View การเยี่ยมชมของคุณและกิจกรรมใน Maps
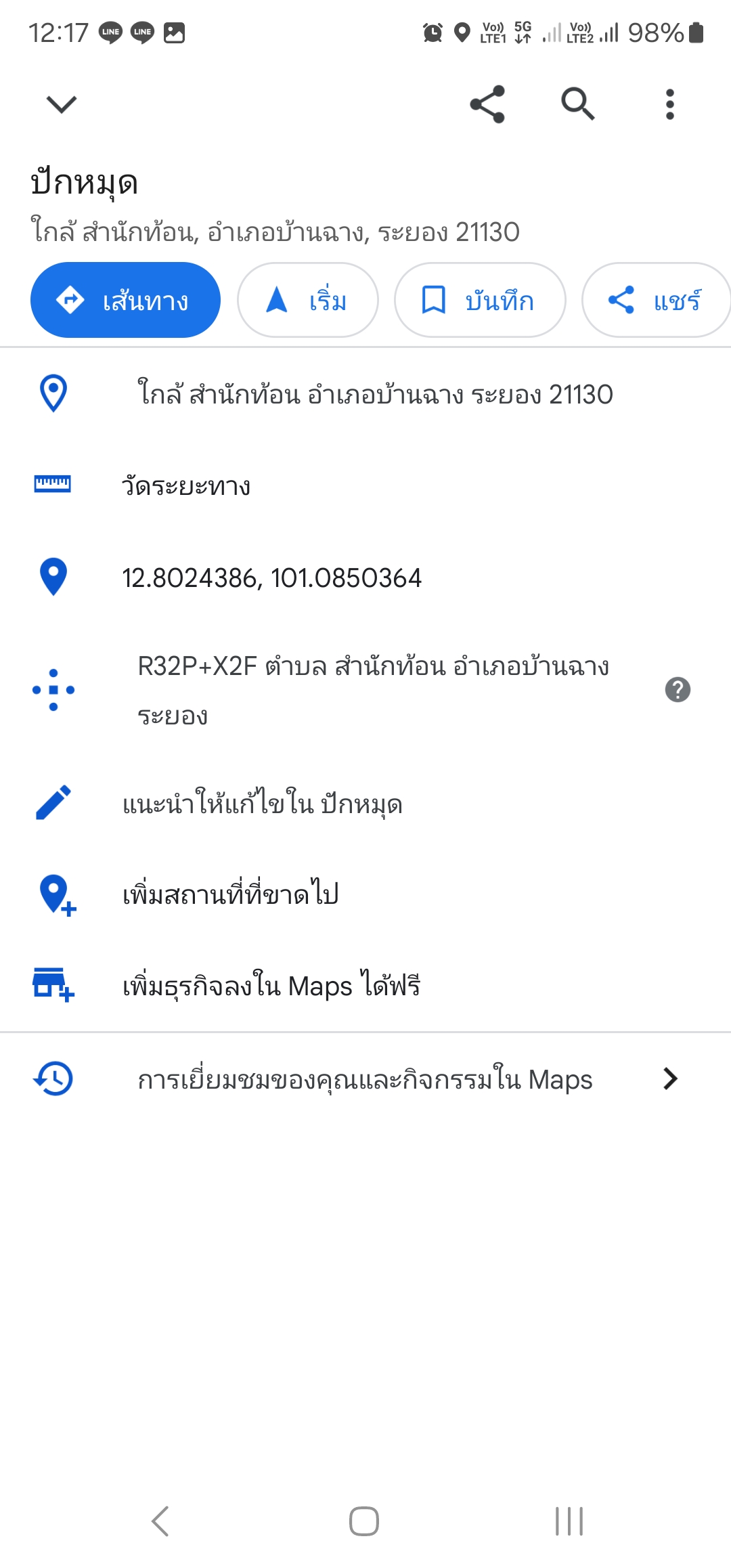This screenshot has height=1568, width=731. [x=365, y=1079]
